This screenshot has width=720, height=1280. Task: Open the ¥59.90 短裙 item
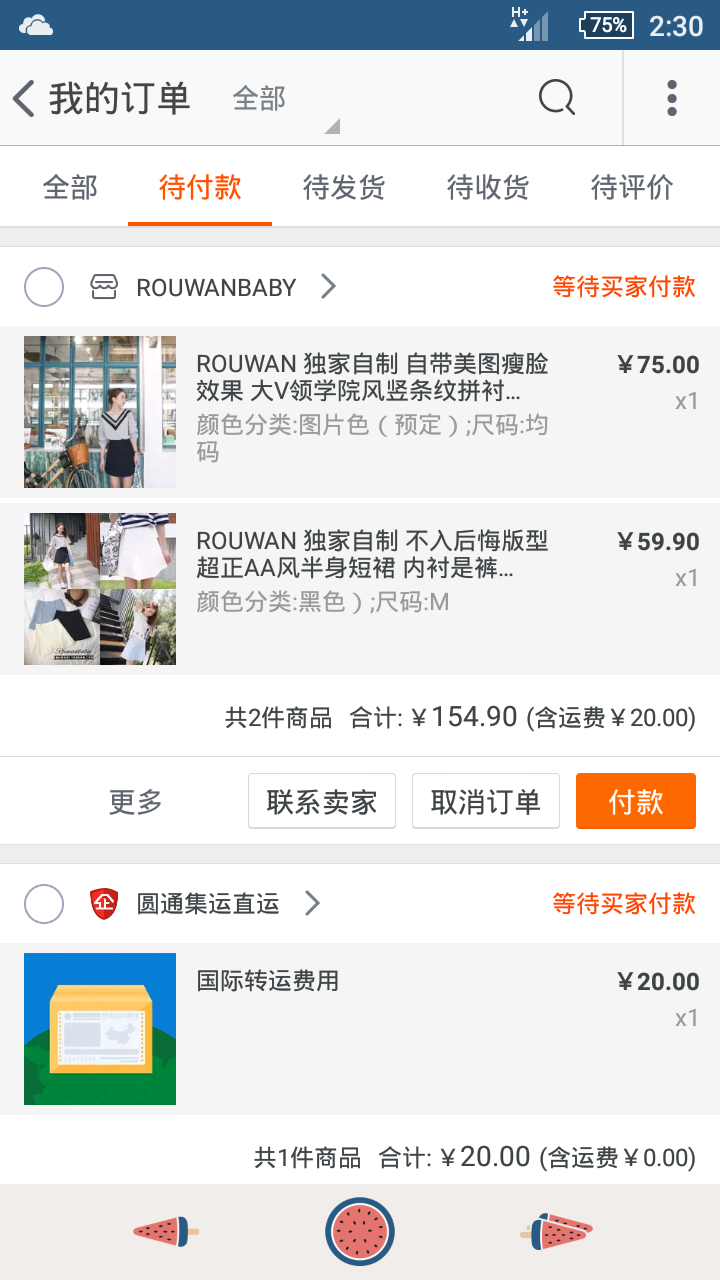point(360,589)
